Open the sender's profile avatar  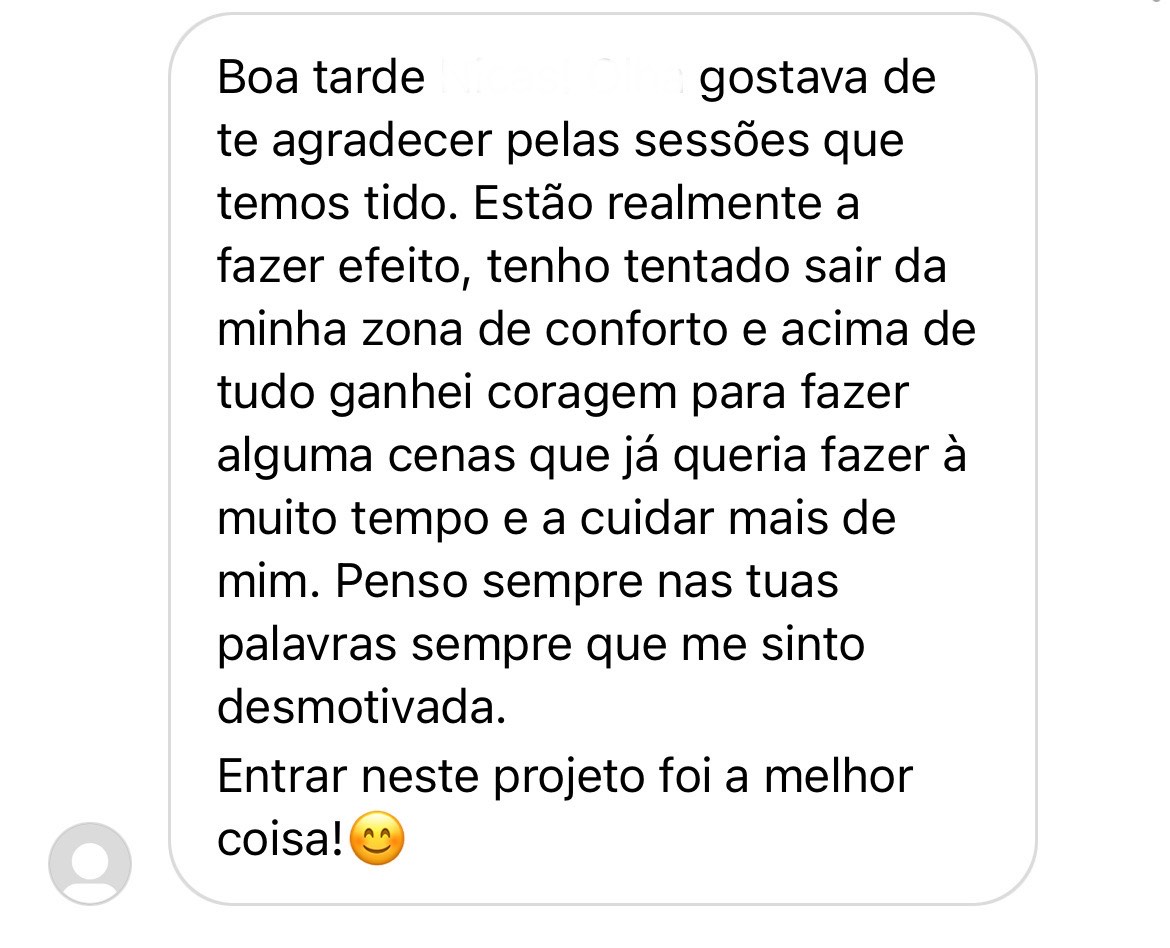tap(90, 863)
